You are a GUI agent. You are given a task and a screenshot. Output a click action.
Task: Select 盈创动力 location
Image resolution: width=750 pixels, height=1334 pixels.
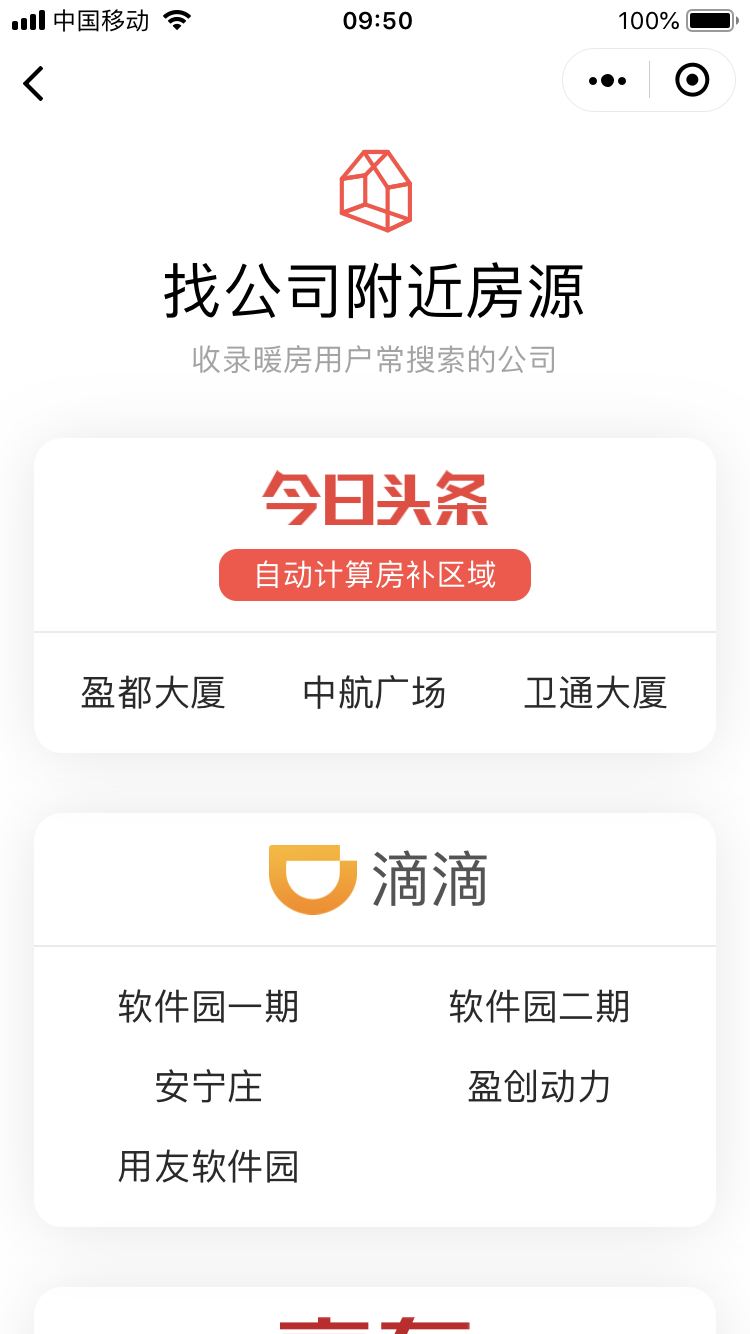coord(539,1087)
